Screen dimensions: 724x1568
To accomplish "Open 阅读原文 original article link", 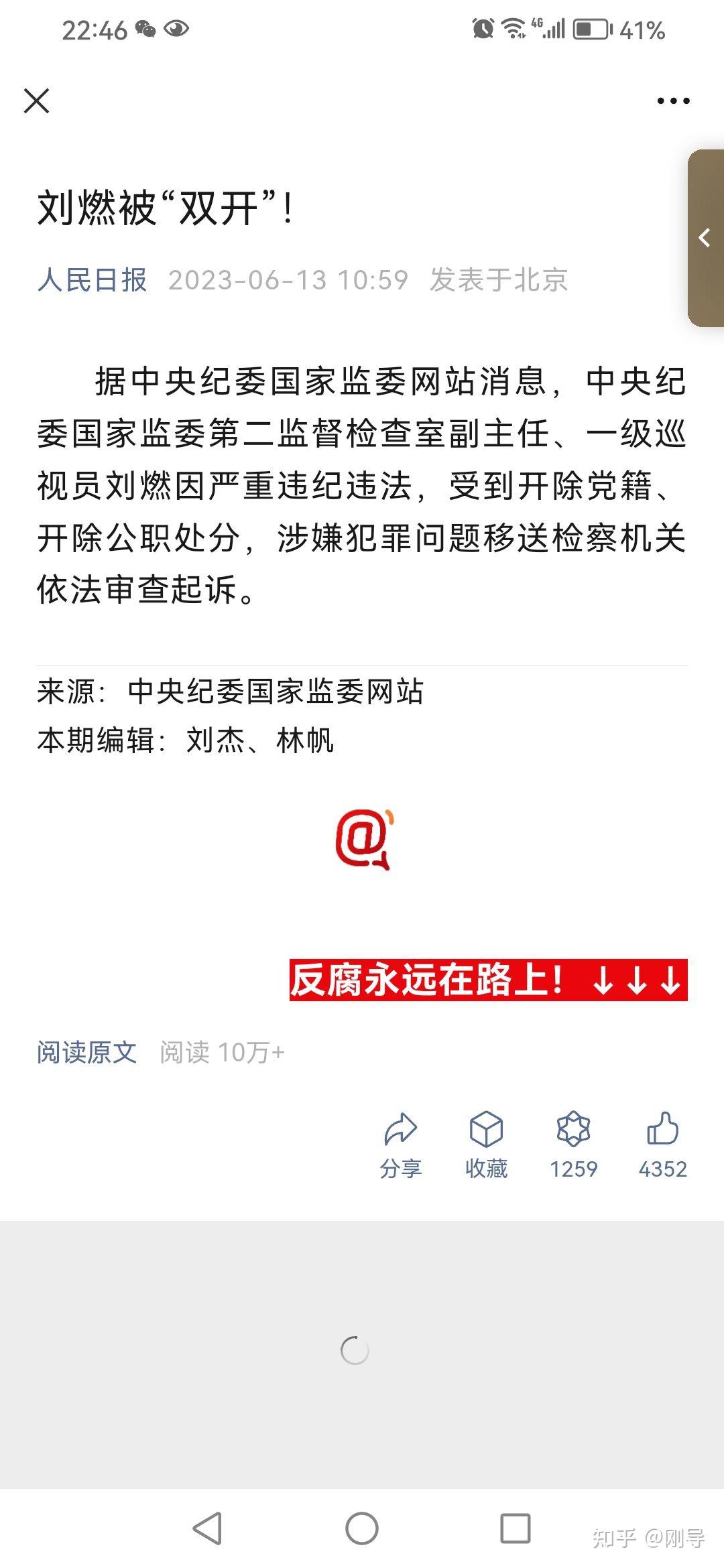I will point(87,1052).
